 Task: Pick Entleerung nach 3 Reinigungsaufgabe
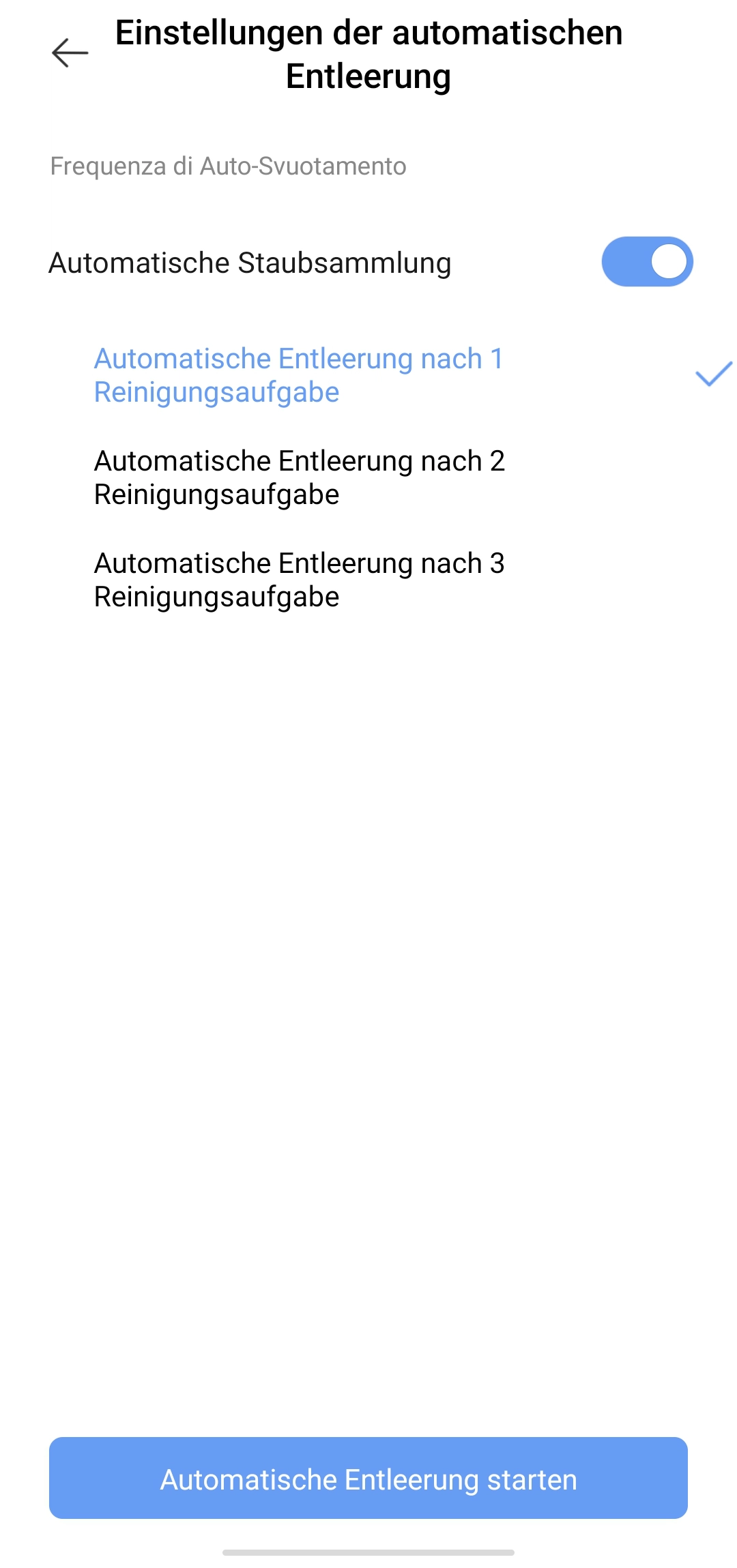(369, 580)
